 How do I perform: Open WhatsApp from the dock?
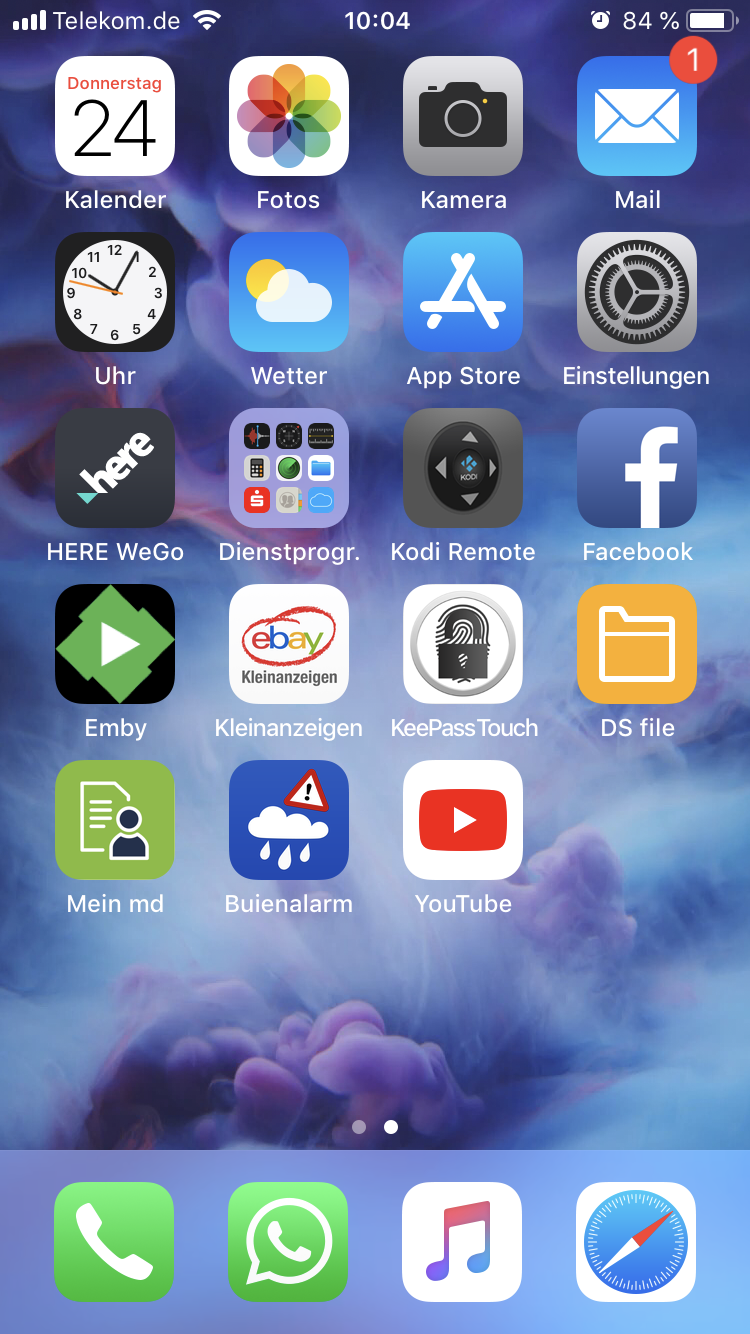tap(288, 1242)
